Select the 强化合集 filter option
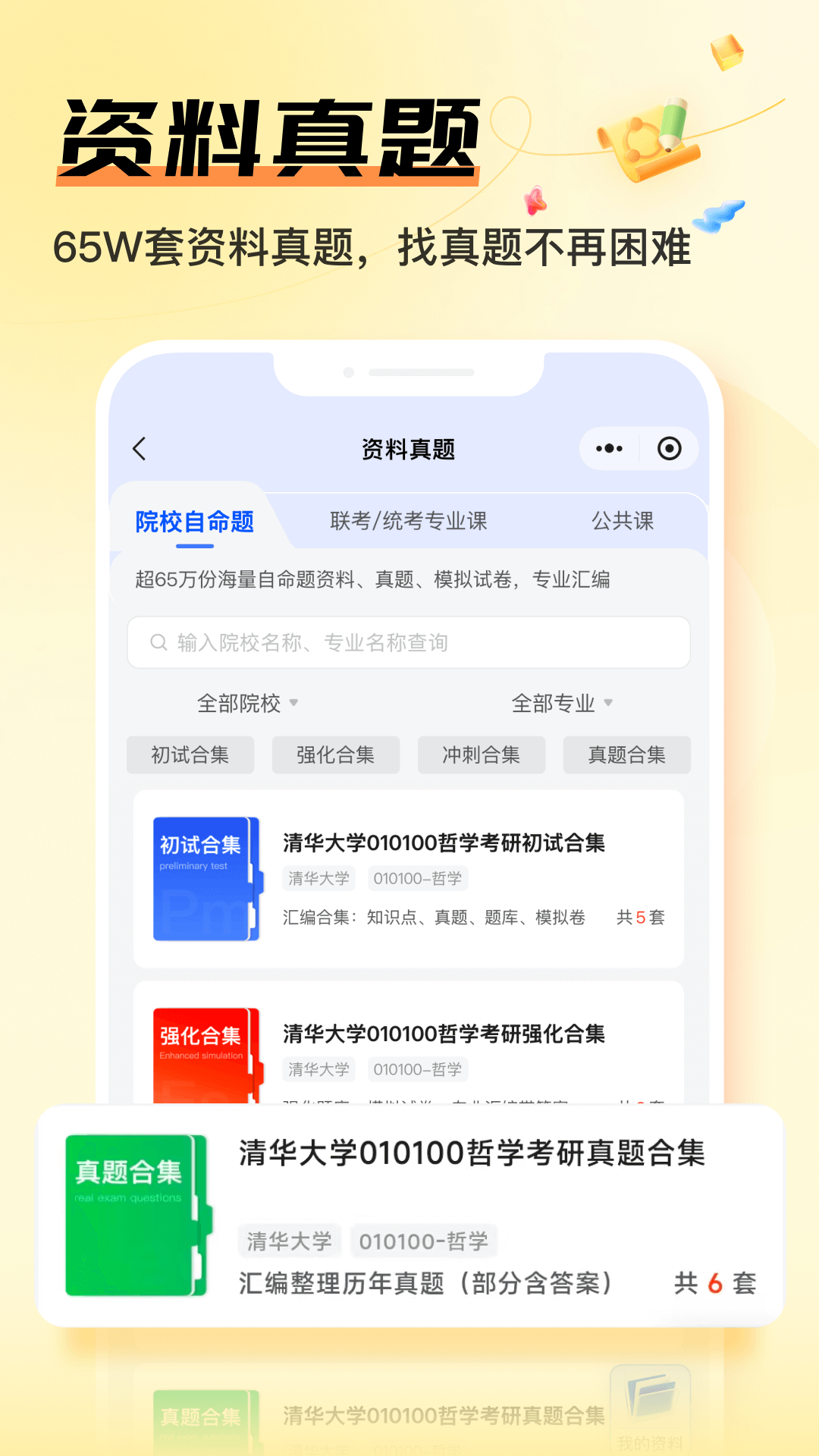 pyautogui.click(x=336, y=755)
